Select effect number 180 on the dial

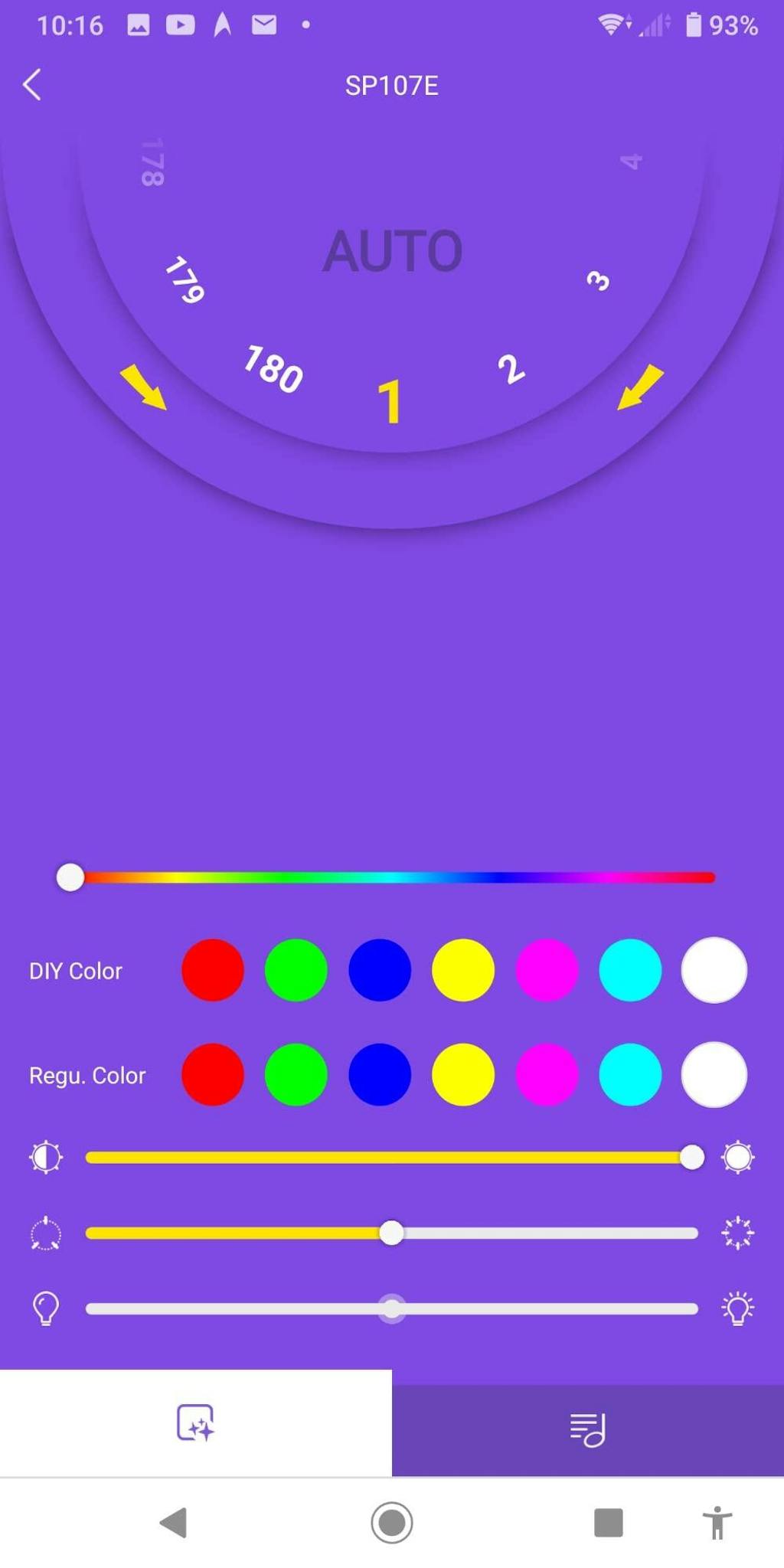[x=273, y=369]
